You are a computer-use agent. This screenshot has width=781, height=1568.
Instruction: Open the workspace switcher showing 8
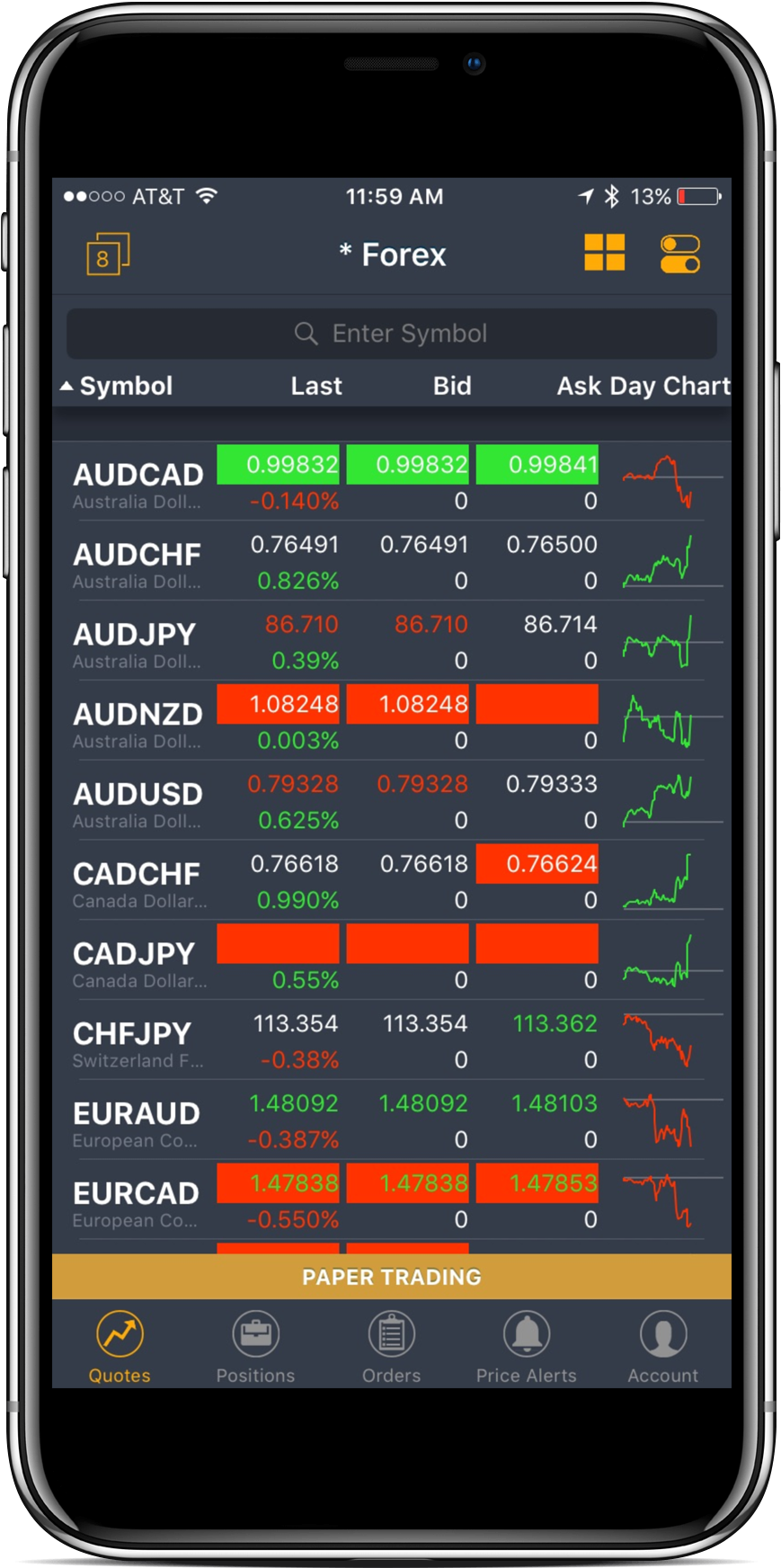[x=105, y=254]
